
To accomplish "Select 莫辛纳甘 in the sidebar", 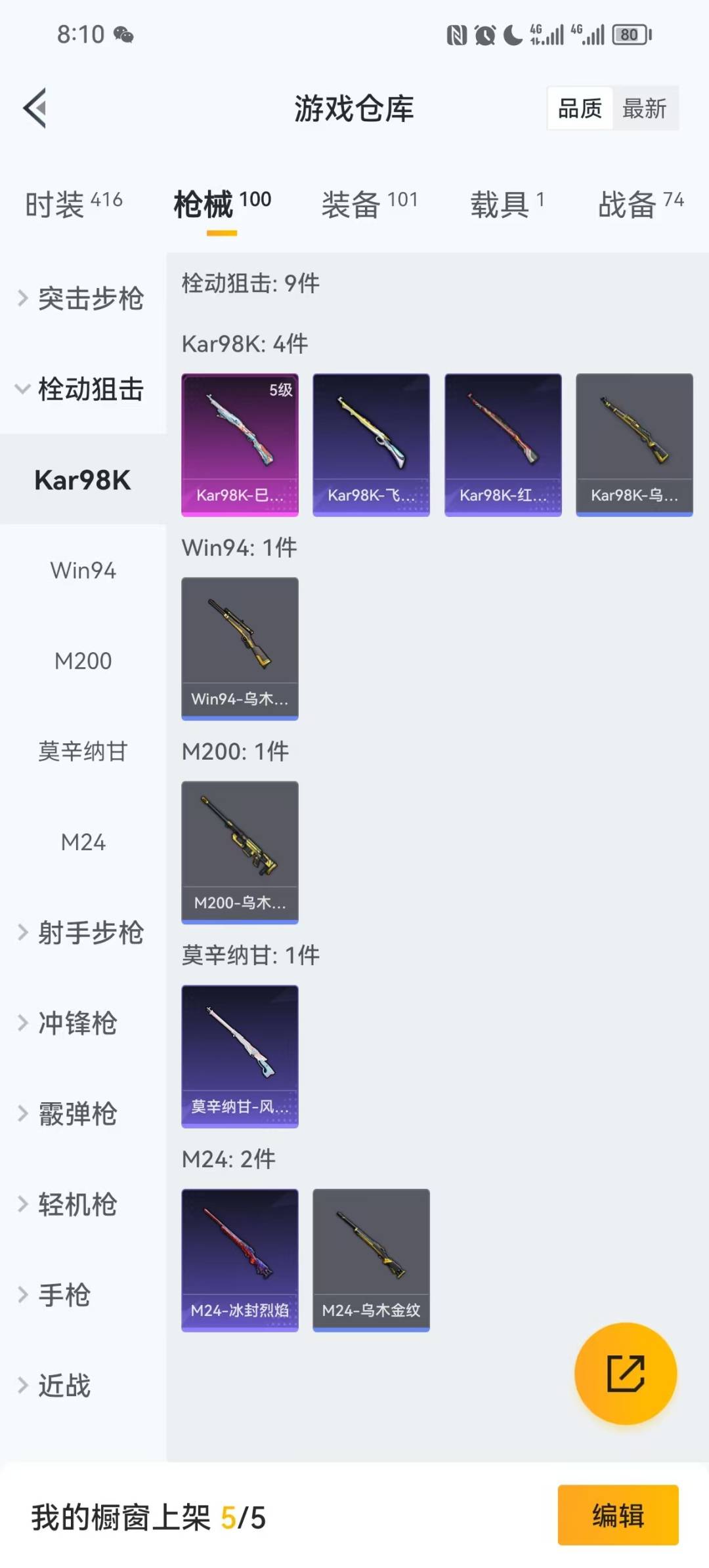I will point(83,751).
